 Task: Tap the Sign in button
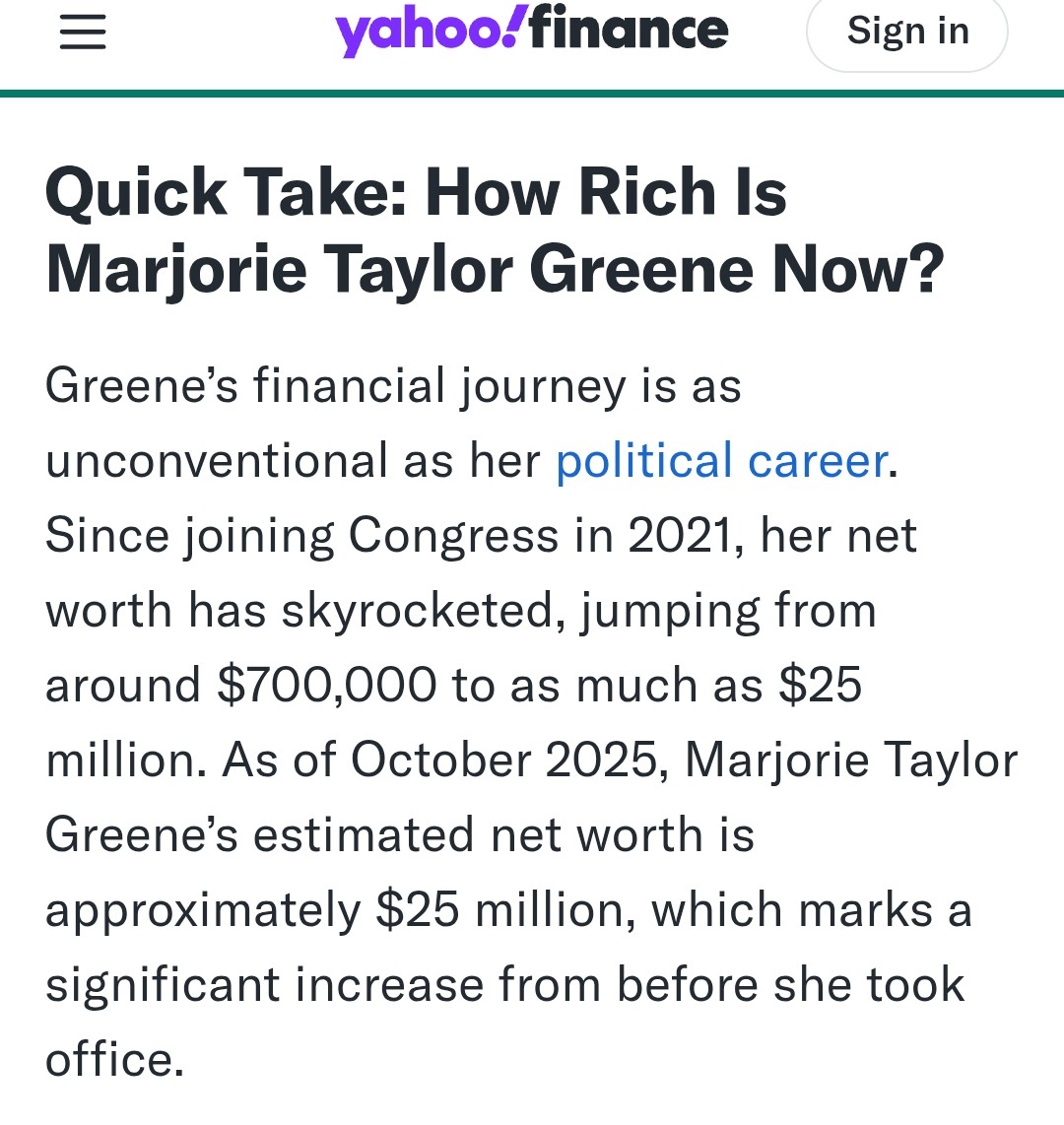pyautogui.click(x=907, y=32)
